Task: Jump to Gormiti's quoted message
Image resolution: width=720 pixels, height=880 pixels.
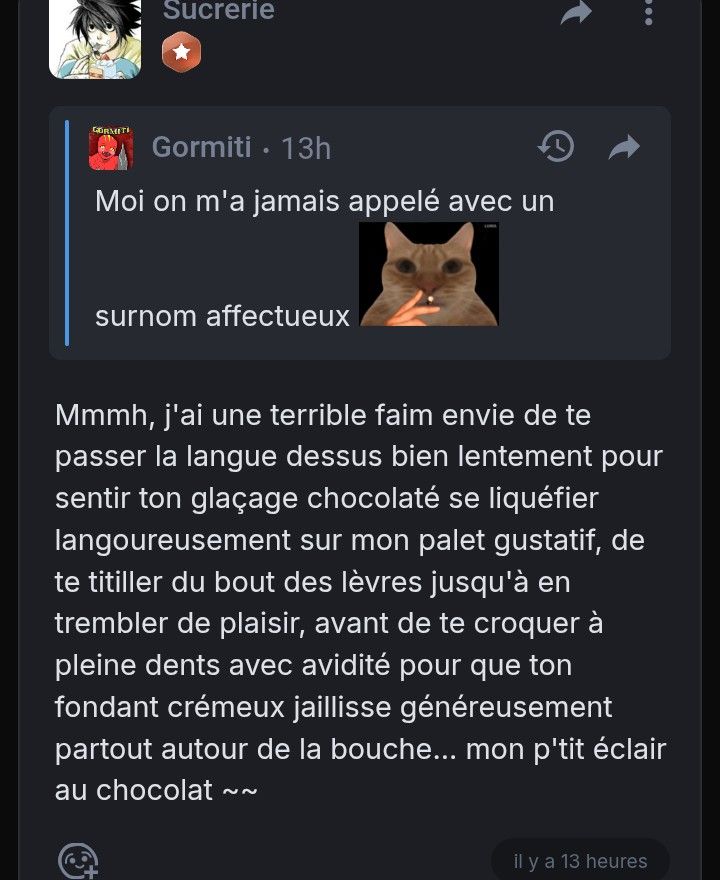Action: click(x=624, y=148)
